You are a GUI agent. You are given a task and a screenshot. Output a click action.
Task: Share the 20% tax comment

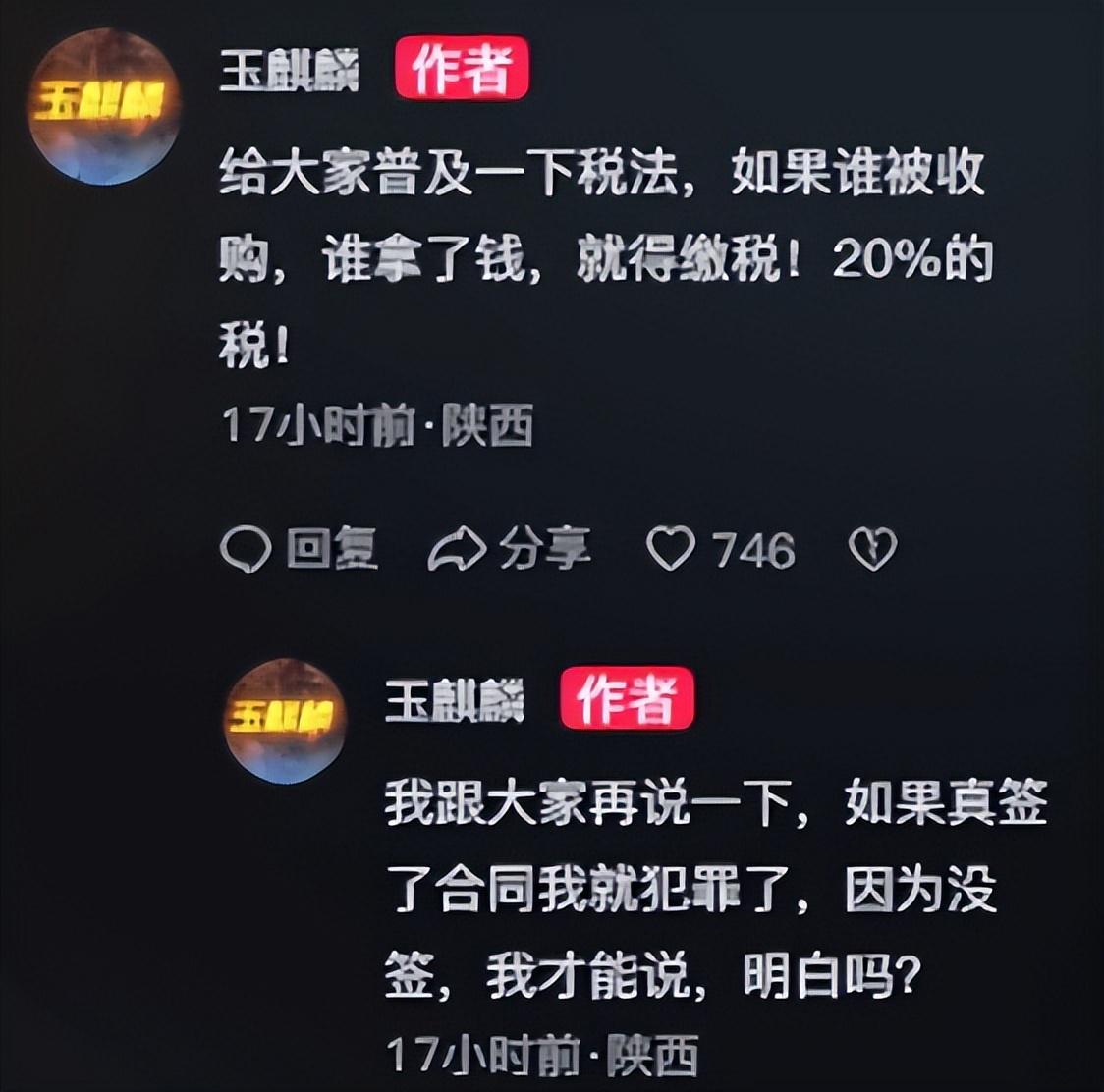point(510,549)
